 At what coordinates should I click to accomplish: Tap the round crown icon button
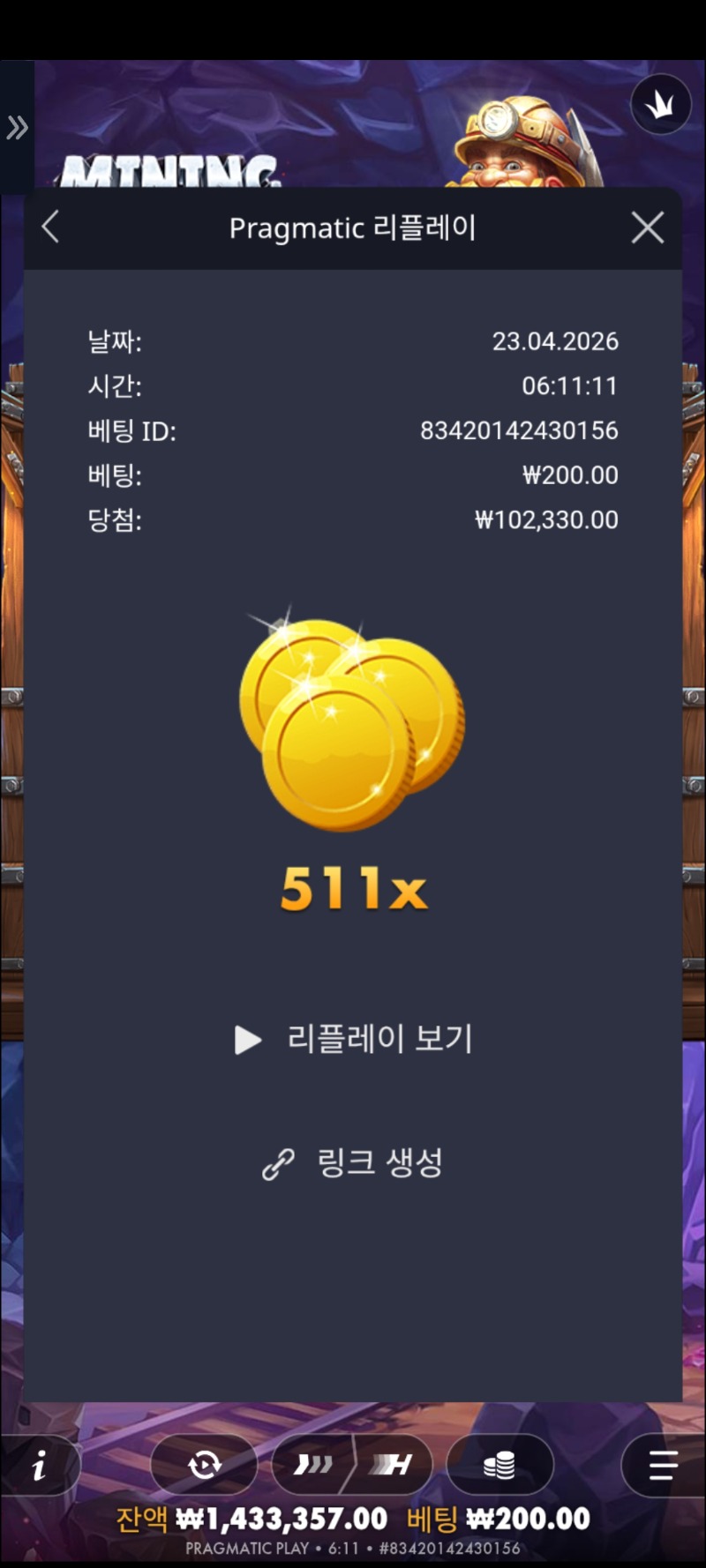660,105
